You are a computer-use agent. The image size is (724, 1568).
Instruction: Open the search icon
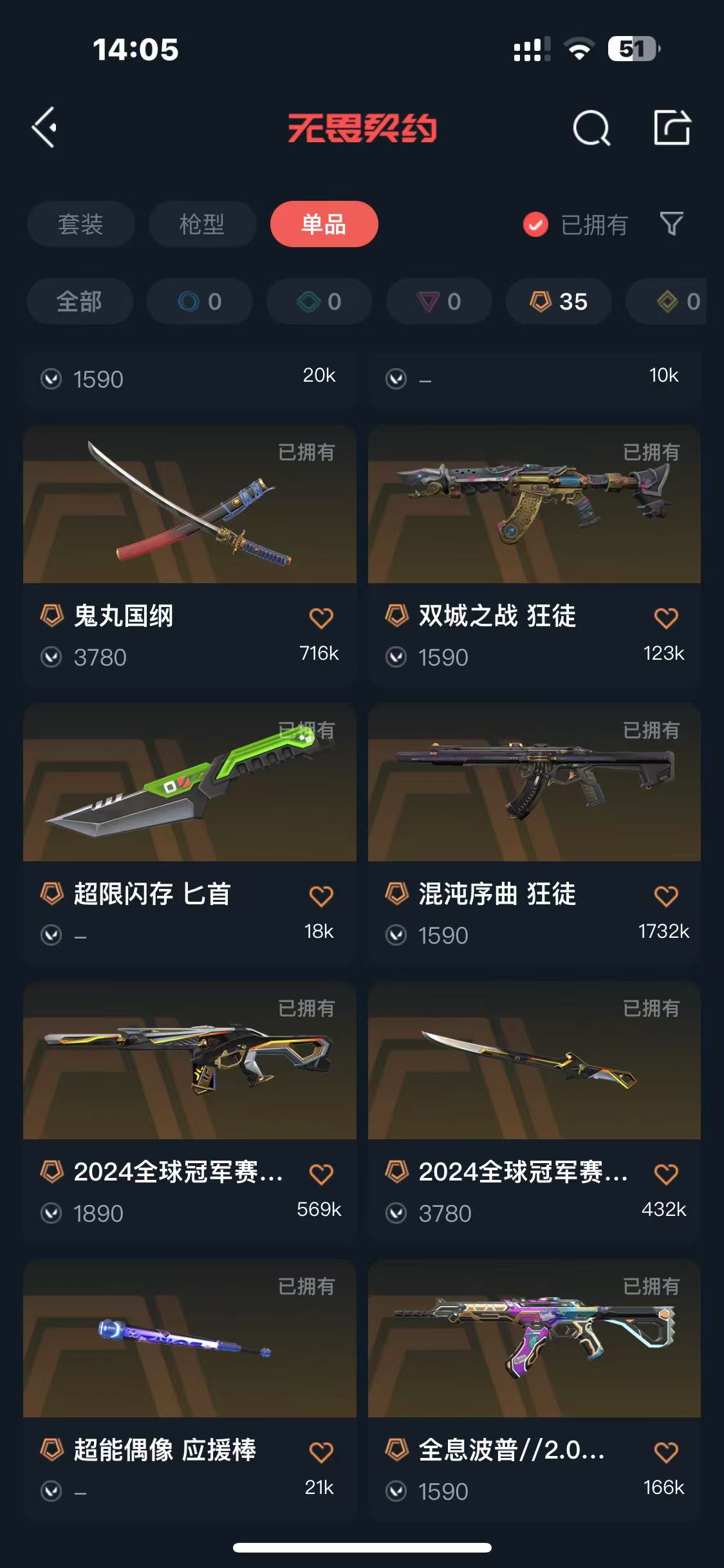(x=591, y=128)
